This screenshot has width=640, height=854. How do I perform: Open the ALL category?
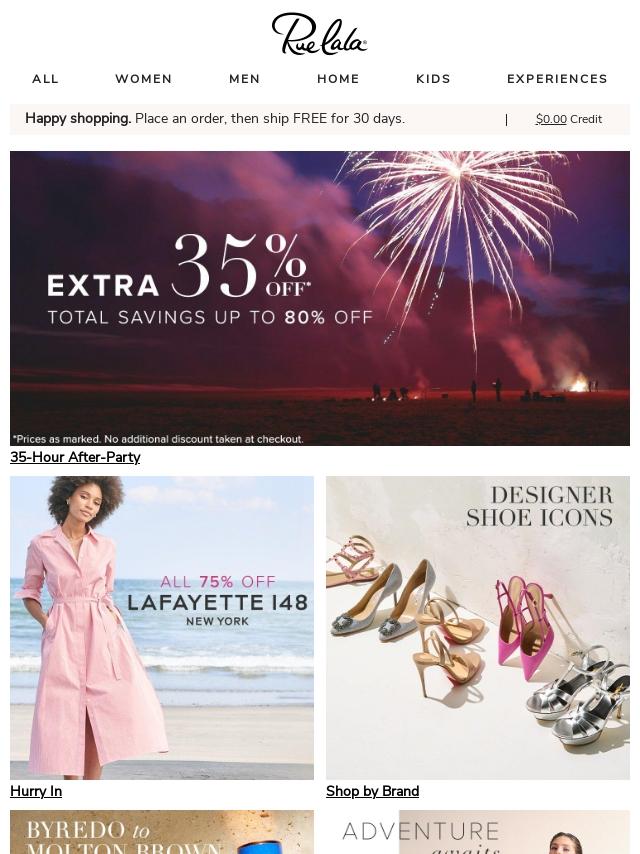click(45, 79)
